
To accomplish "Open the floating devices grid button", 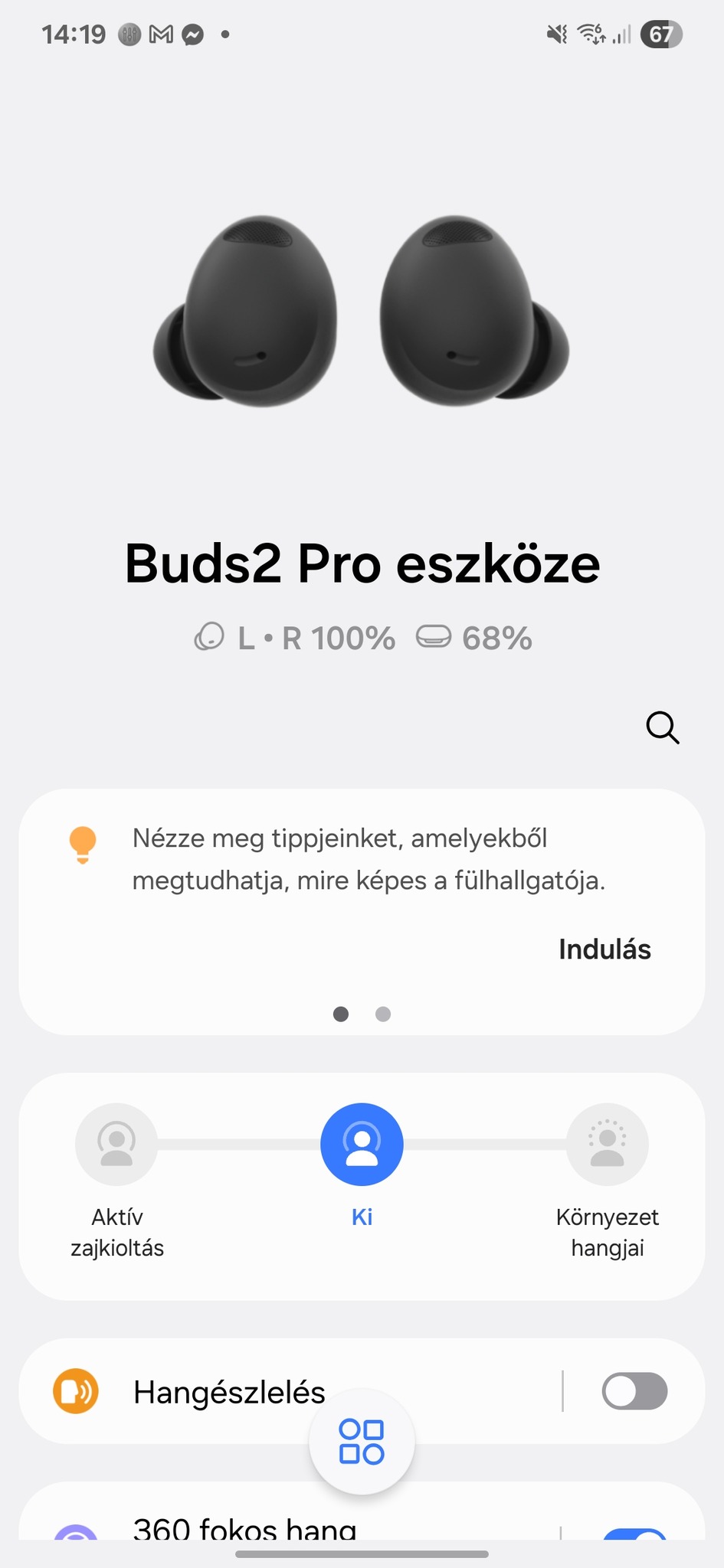I will [x=362, y=1442].
